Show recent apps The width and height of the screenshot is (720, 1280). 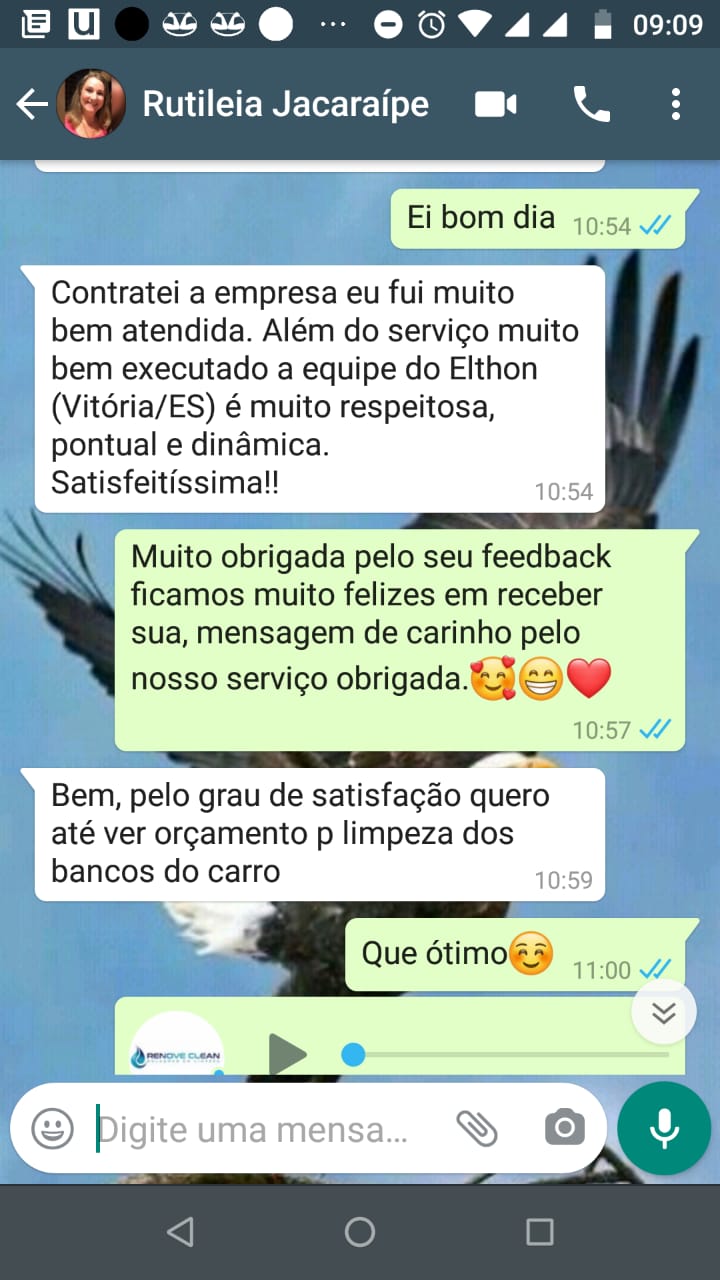540,1232
